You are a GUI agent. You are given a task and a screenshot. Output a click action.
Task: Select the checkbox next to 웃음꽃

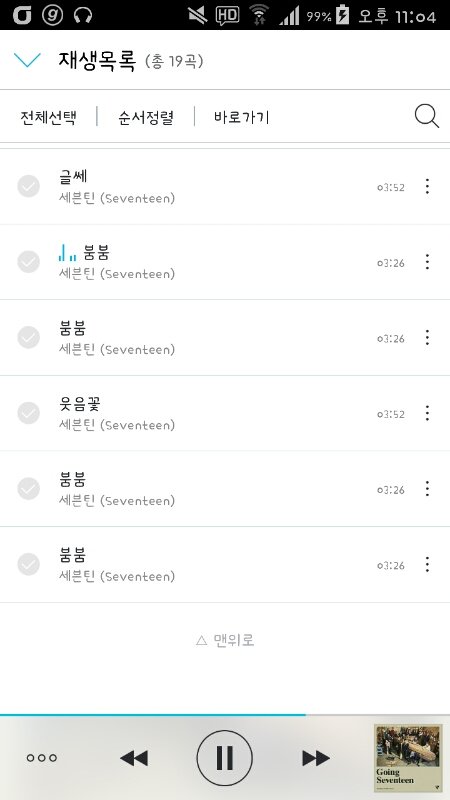click(29, 413)
